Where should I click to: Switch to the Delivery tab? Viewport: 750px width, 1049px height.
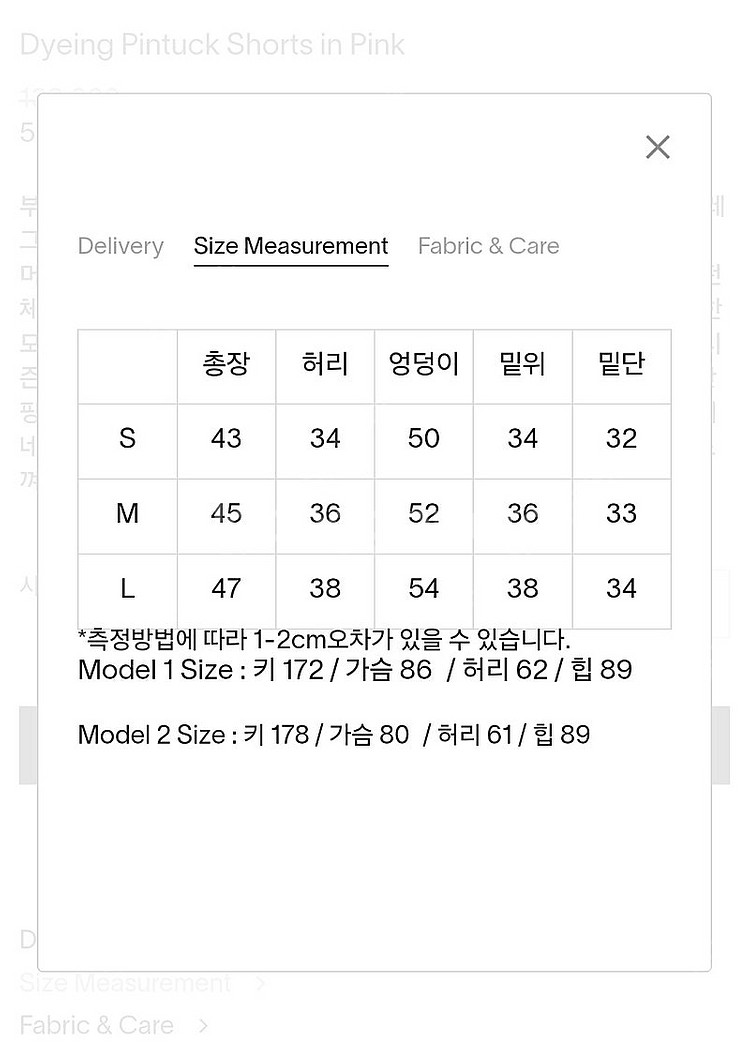tap(120, 246)
